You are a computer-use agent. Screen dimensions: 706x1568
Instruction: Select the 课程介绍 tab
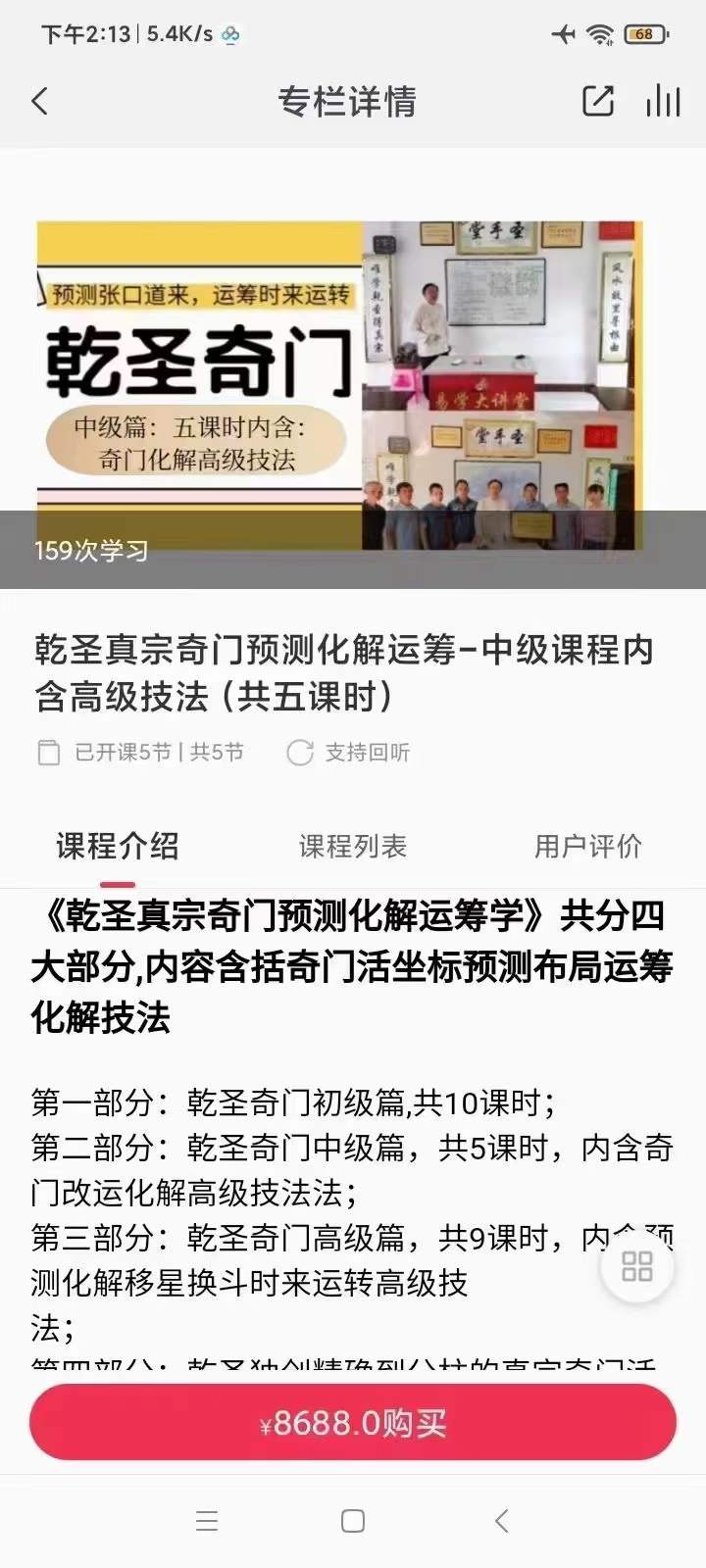(x=119, y=846)
